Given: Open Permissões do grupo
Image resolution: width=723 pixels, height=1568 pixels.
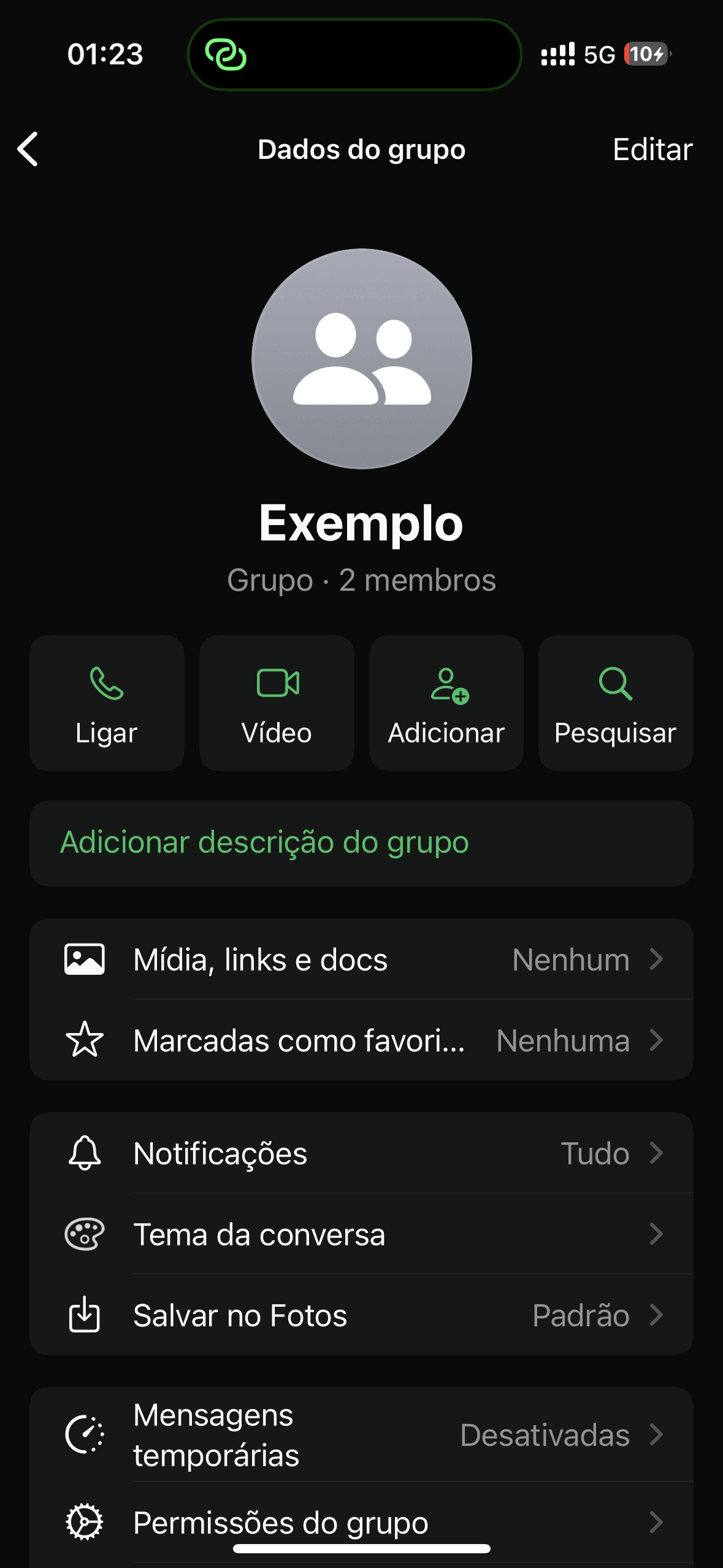Looking at the screenshot, I should (x=361, y=1521).
